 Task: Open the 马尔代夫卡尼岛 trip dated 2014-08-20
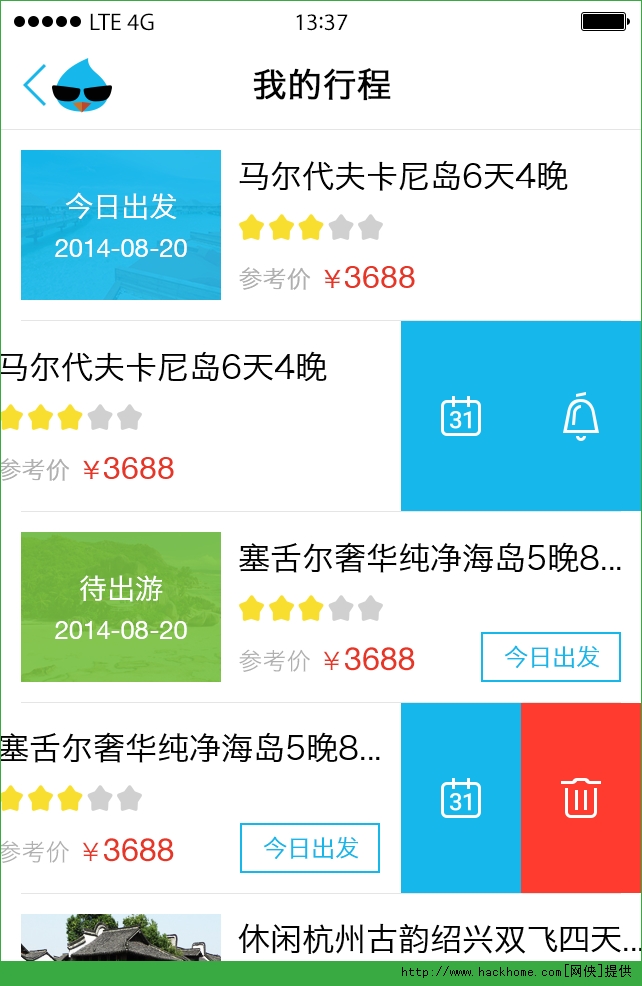(x=320, y=225)
